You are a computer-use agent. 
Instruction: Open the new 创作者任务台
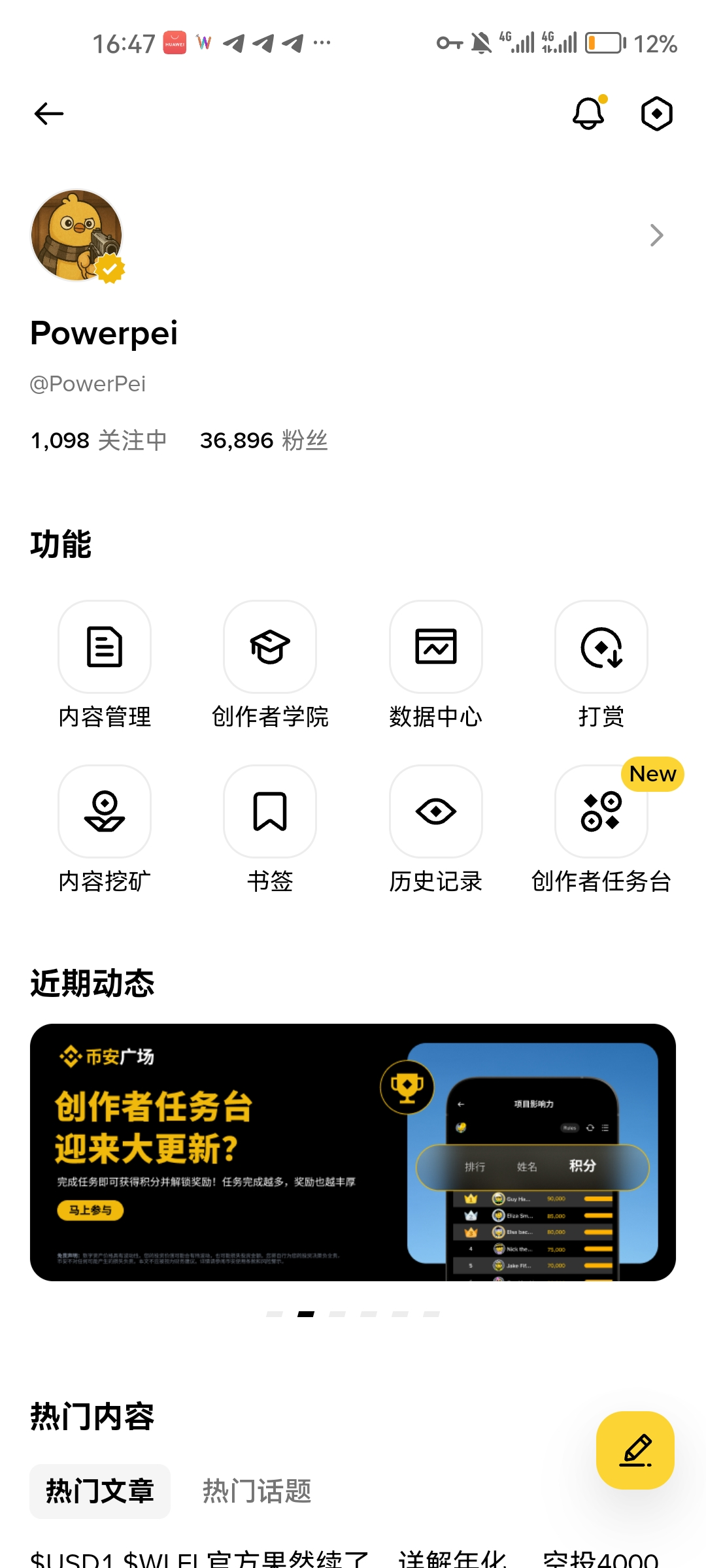pos(601,811)
